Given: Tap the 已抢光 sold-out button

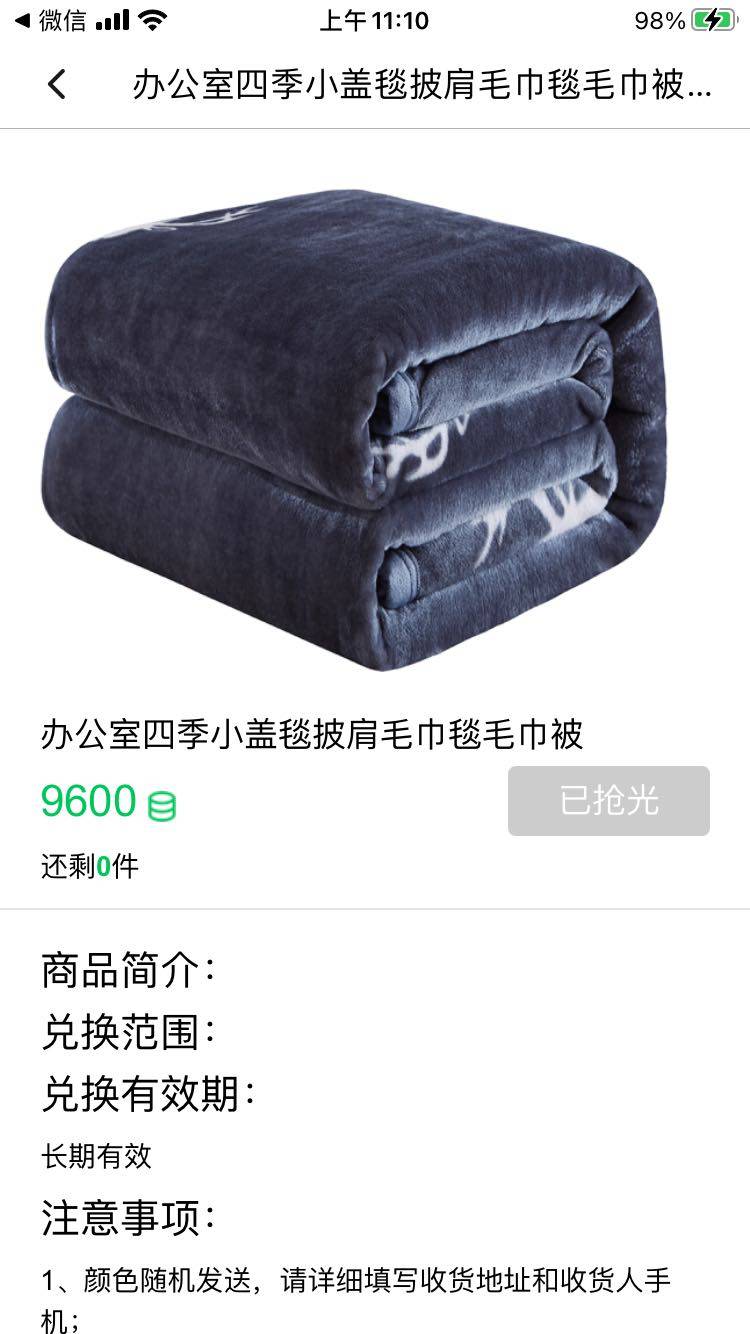Looking at the screenshot, I should point(608,800).
